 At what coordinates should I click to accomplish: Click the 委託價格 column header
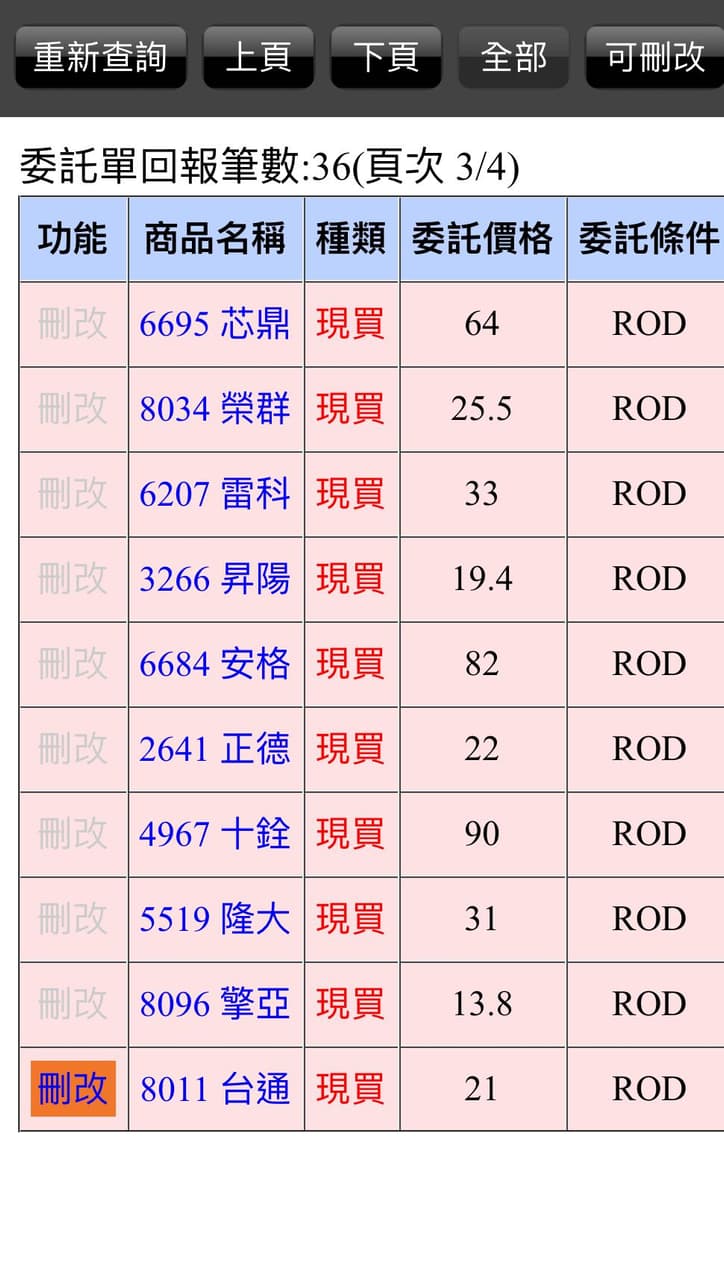tap(482, 239)
